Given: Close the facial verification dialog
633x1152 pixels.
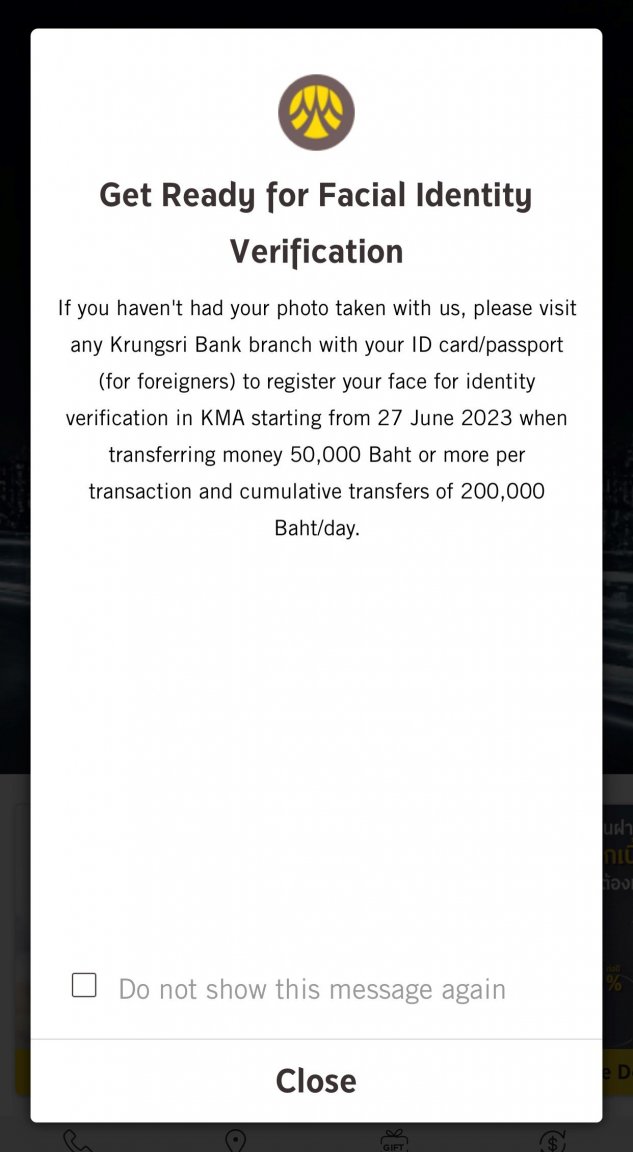Looking at the screenshot, I should 316,1081.
